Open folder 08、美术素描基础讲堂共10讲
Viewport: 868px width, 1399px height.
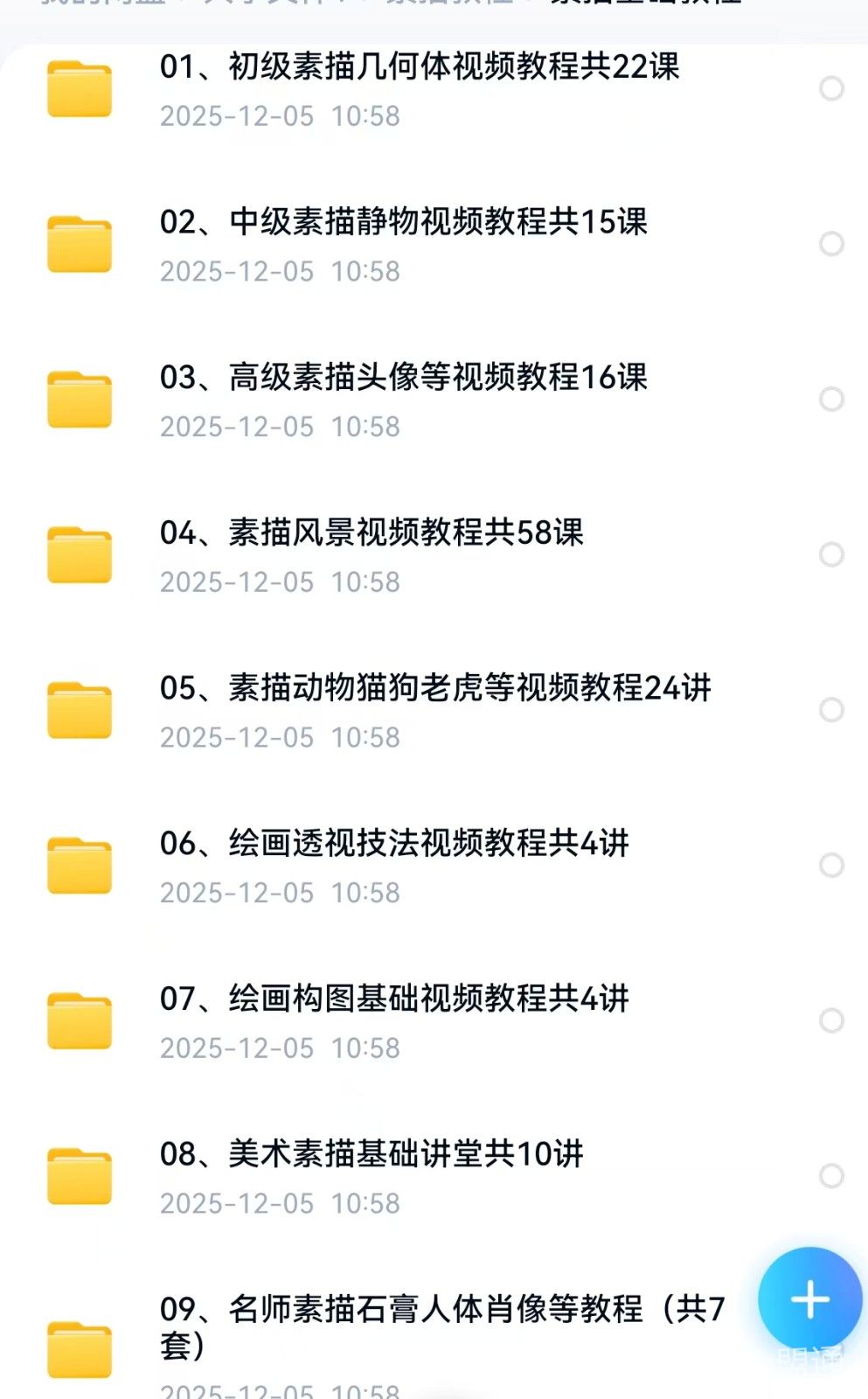[x=371, y=1155]
